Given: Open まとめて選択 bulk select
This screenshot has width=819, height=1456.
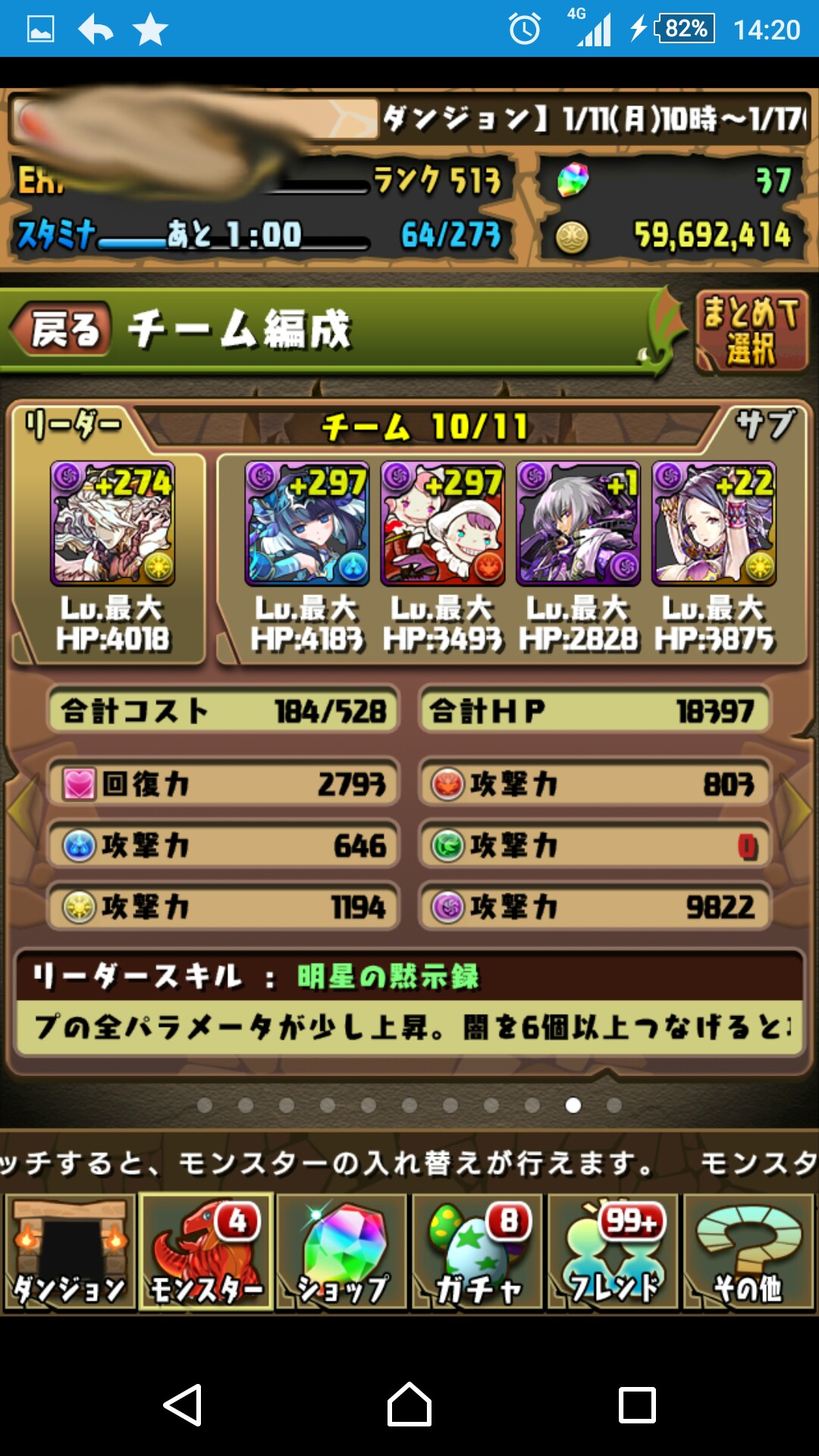Looking at the screenshot, I should (752, 331).
